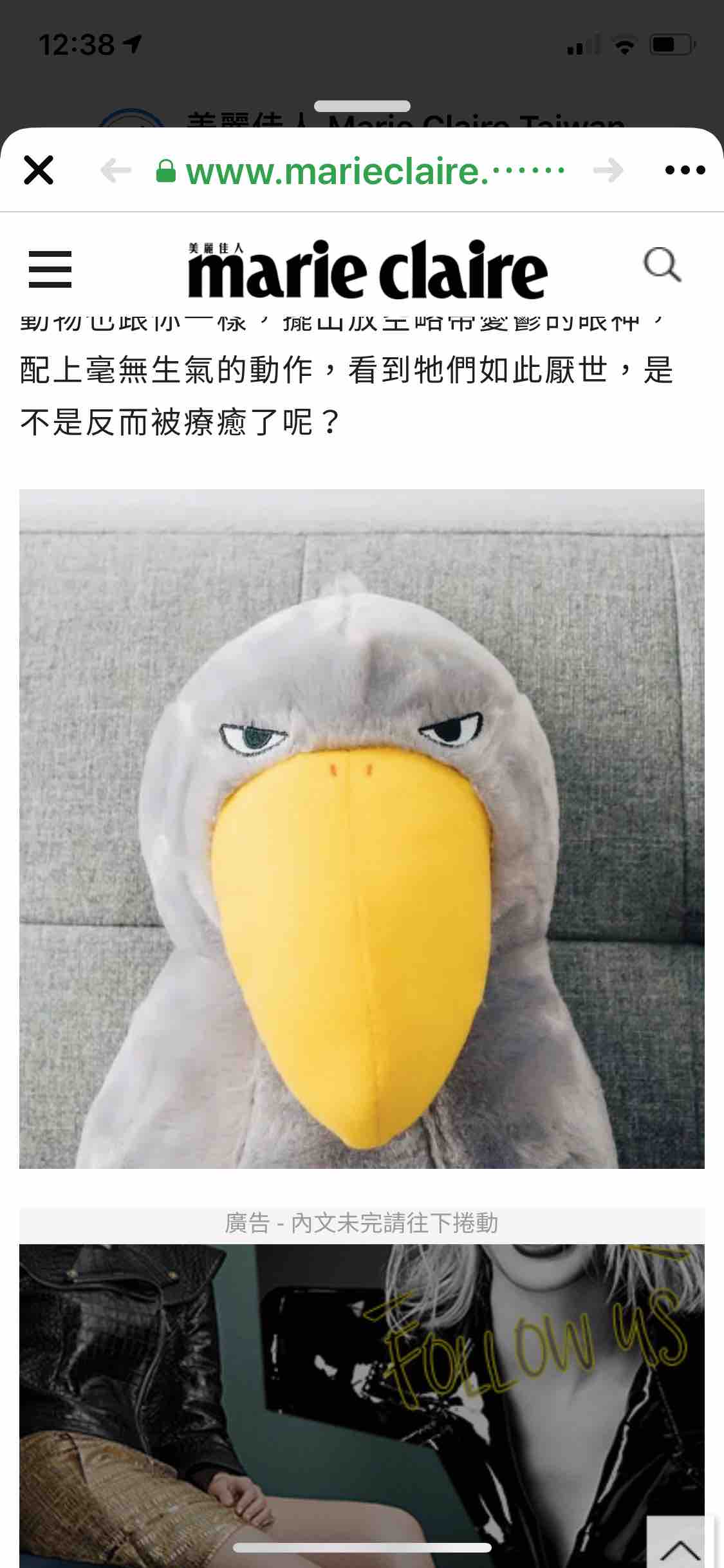724x1568 pixels.
Task: Open the Follow Us advertisement
Action: [x=360, y=1403]
